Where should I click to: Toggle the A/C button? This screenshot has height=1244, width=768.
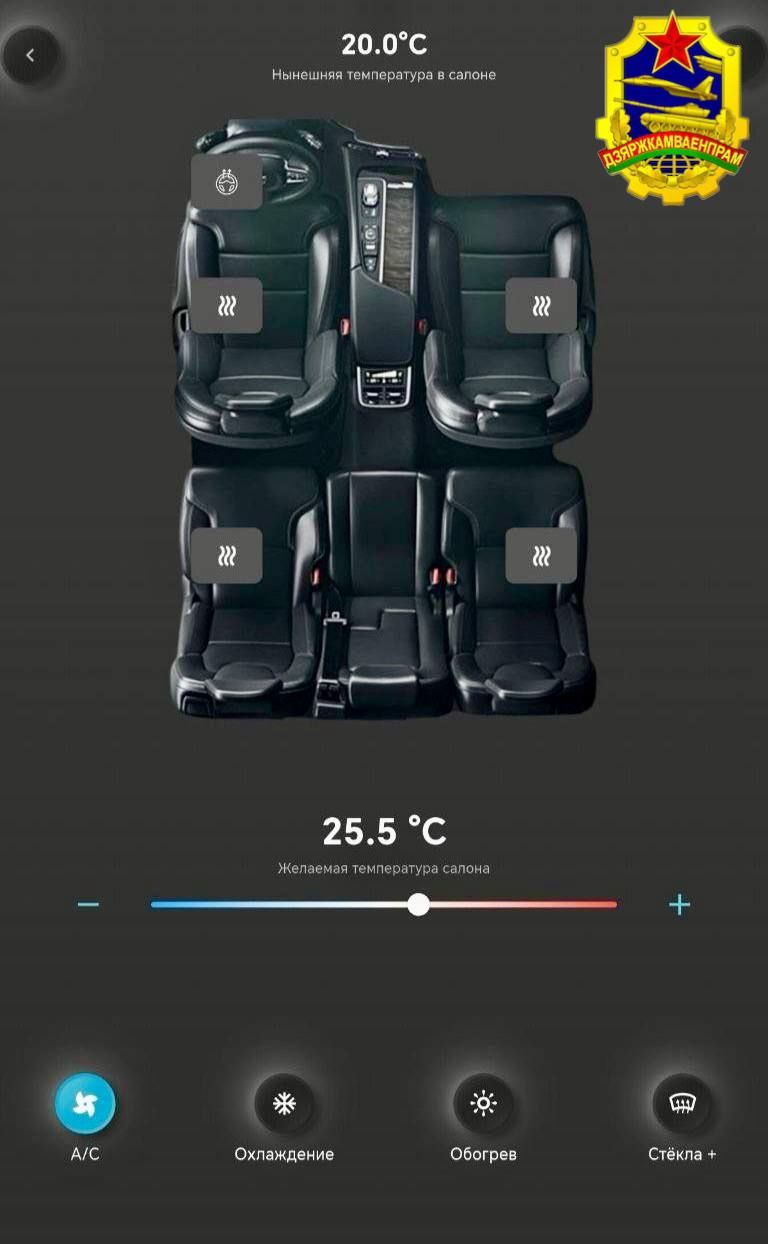tap(85, 1105)
